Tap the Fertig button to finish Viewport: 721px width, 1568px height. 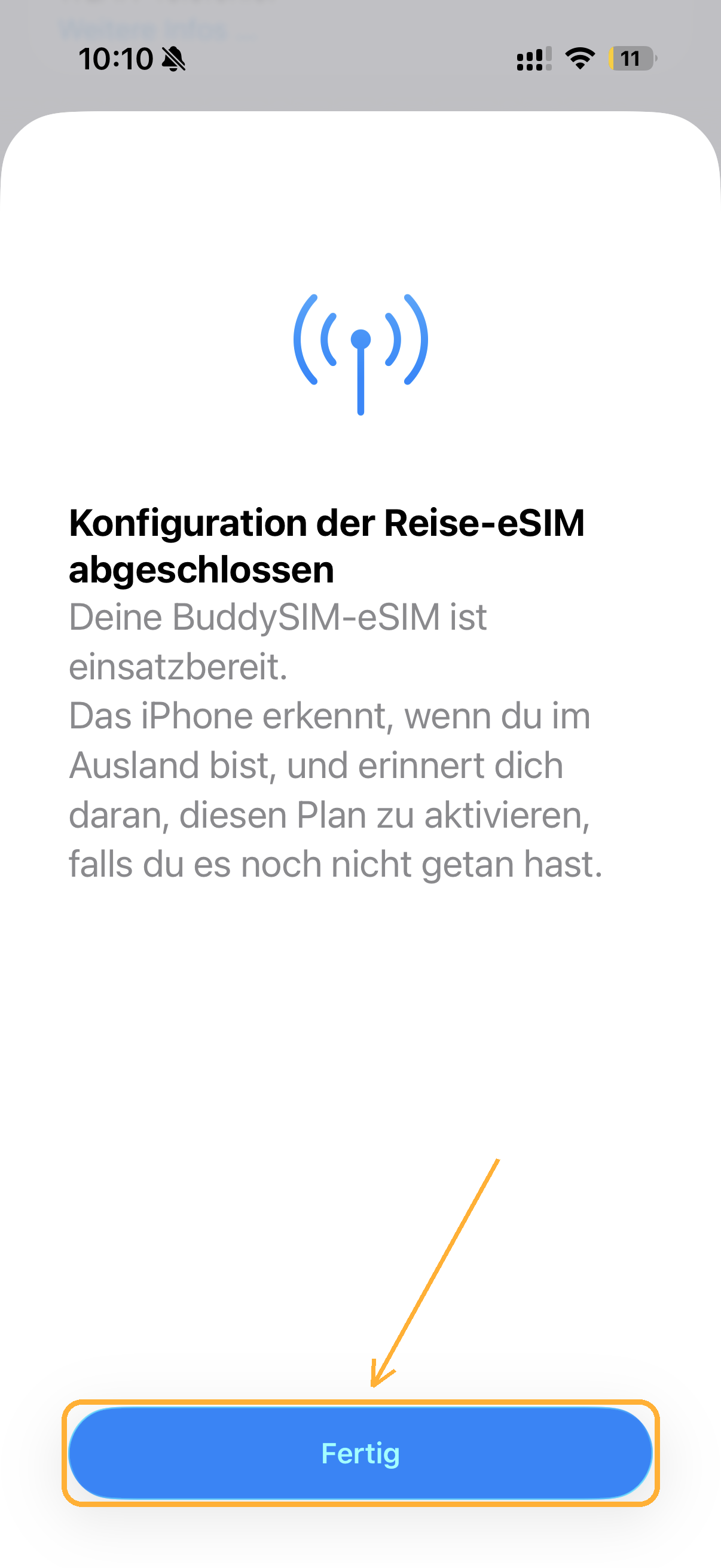[360, 1453]
